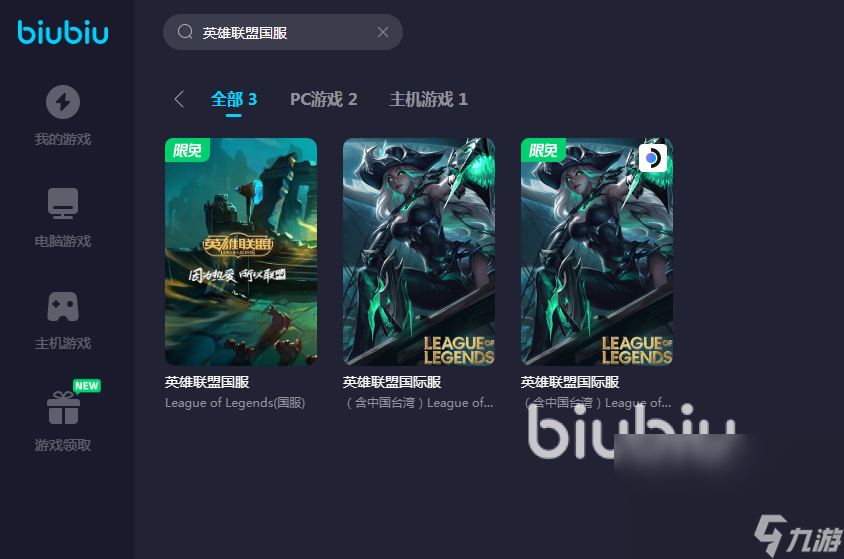This screenshot has height=559, width=844.
Task: Select the 全部 3 tab
Action: tap(234, 99)
